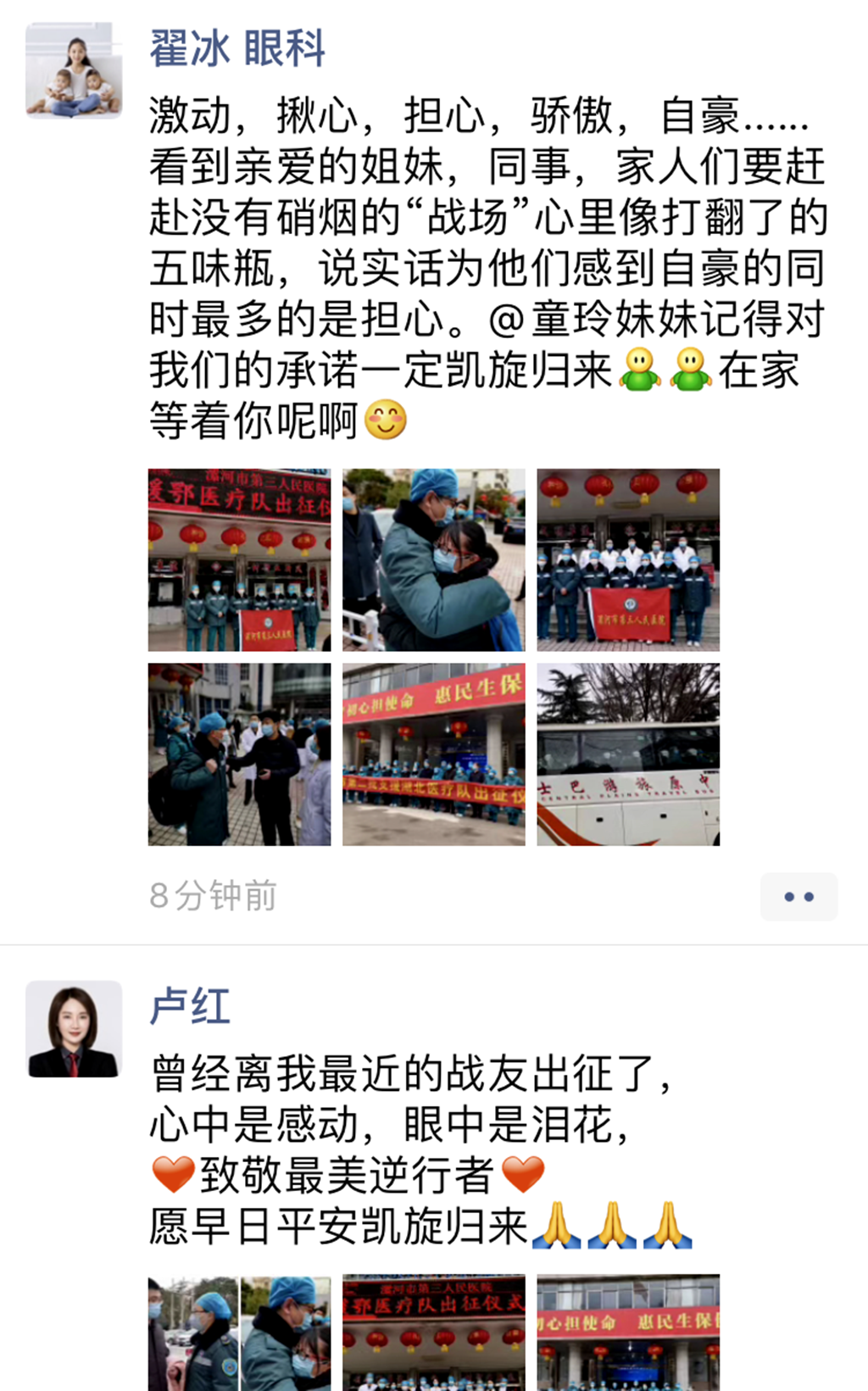The image size is (868, 1391).
Task: Tap the name 卢红
Action: point(190,1007)
